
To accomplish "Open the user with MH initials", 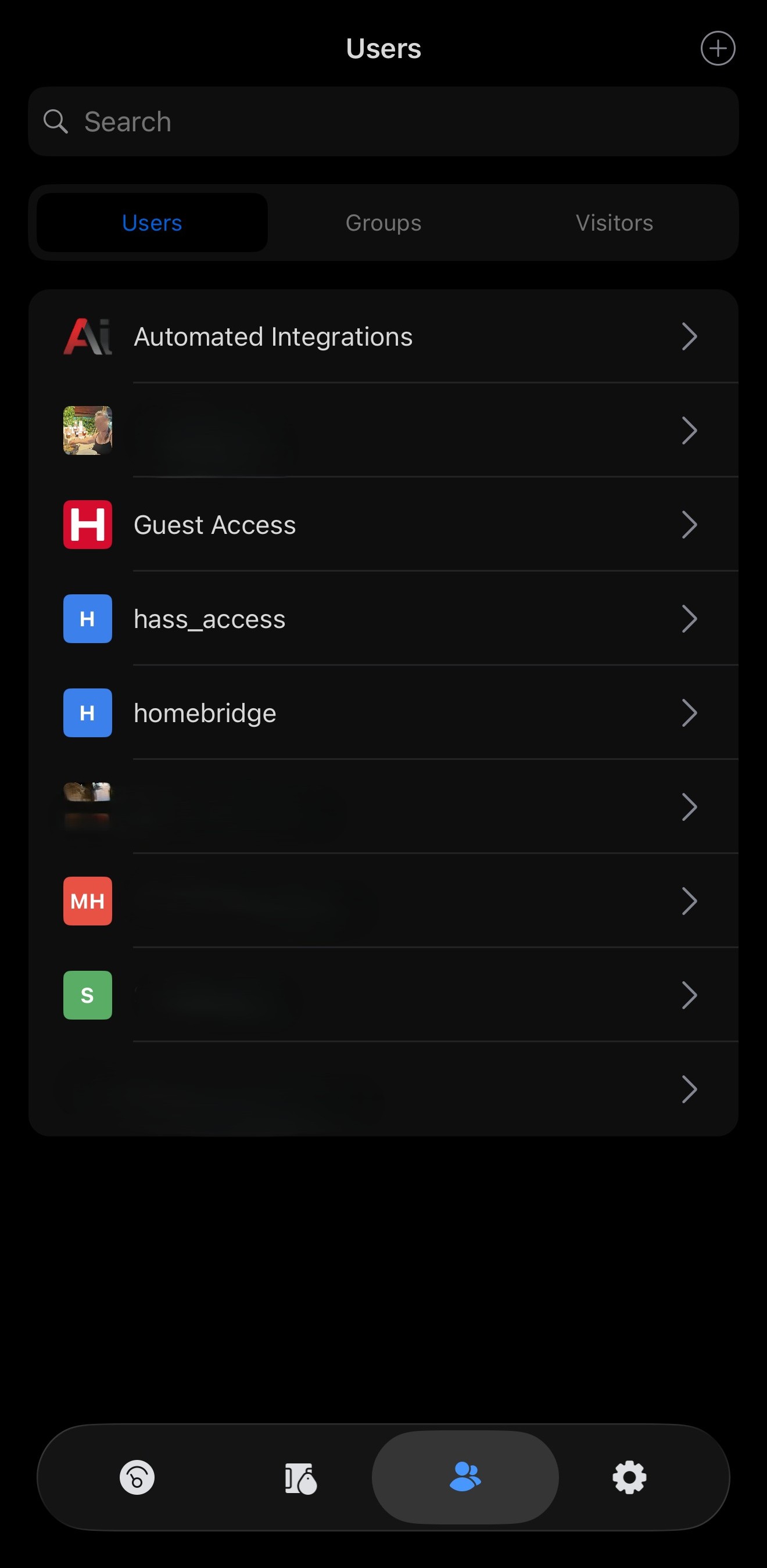I will [383, 902].
